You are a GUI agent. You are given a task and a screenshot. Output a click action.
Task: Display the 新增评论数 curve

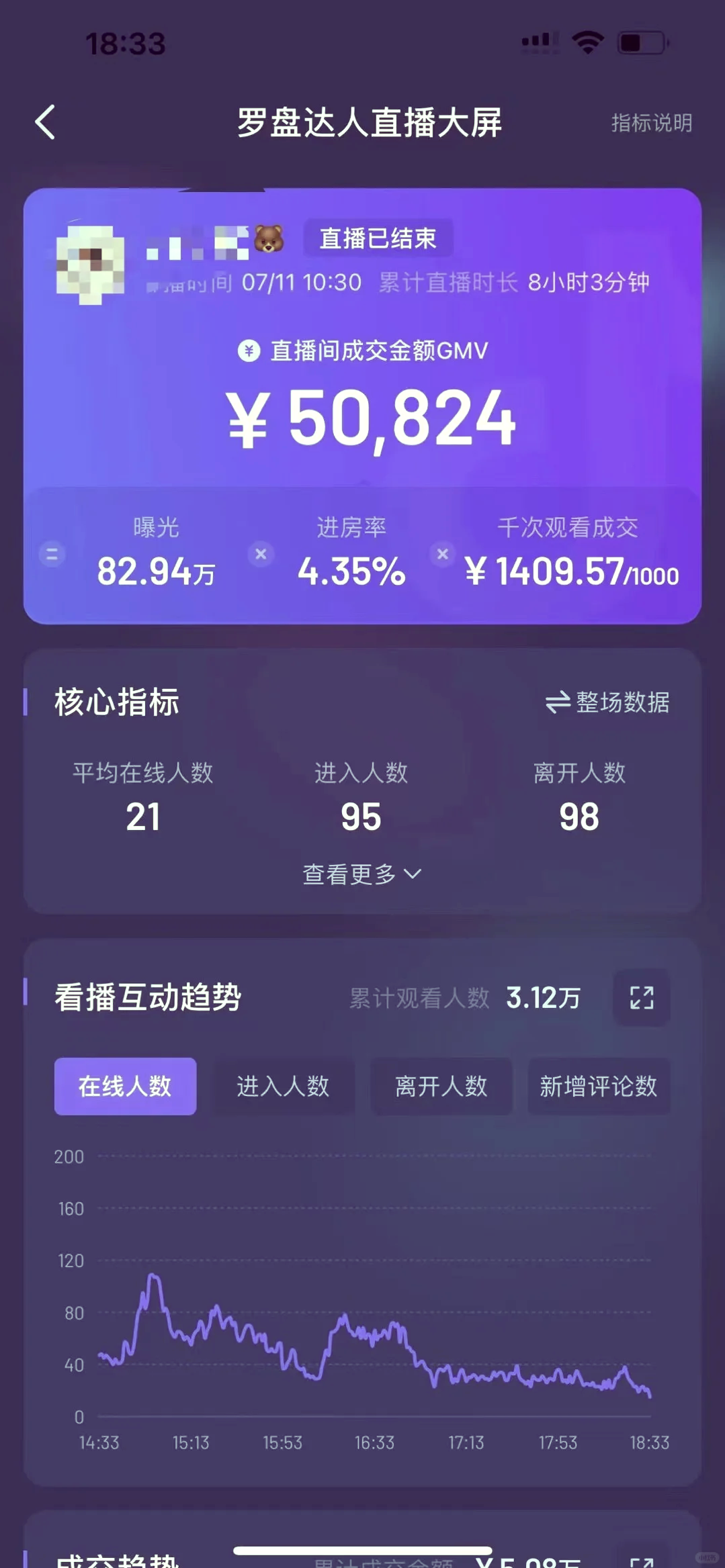point(598,1087)
